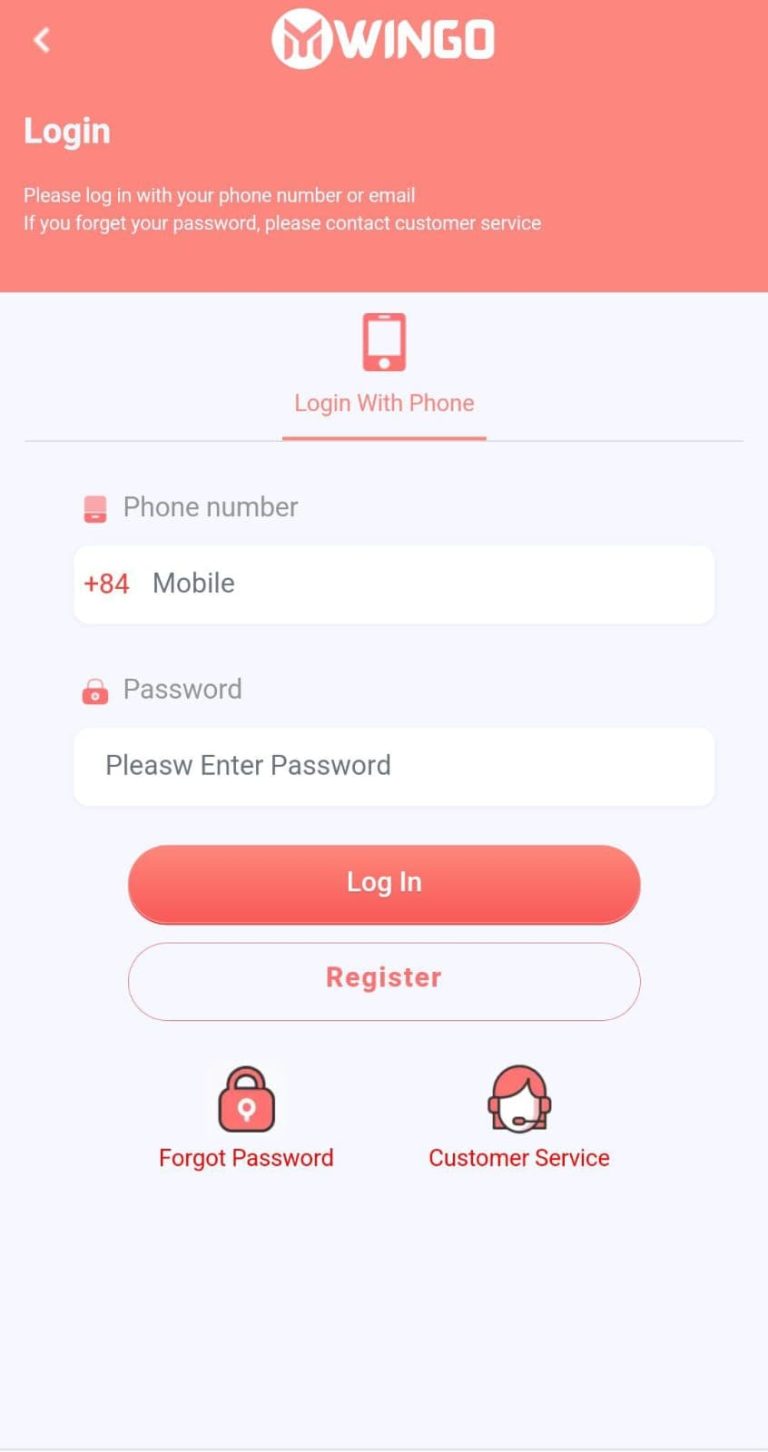The height and width of the screenshot is (1452, 768).
Task: Open Forgot Password recovery
Action: [246, 1118]
